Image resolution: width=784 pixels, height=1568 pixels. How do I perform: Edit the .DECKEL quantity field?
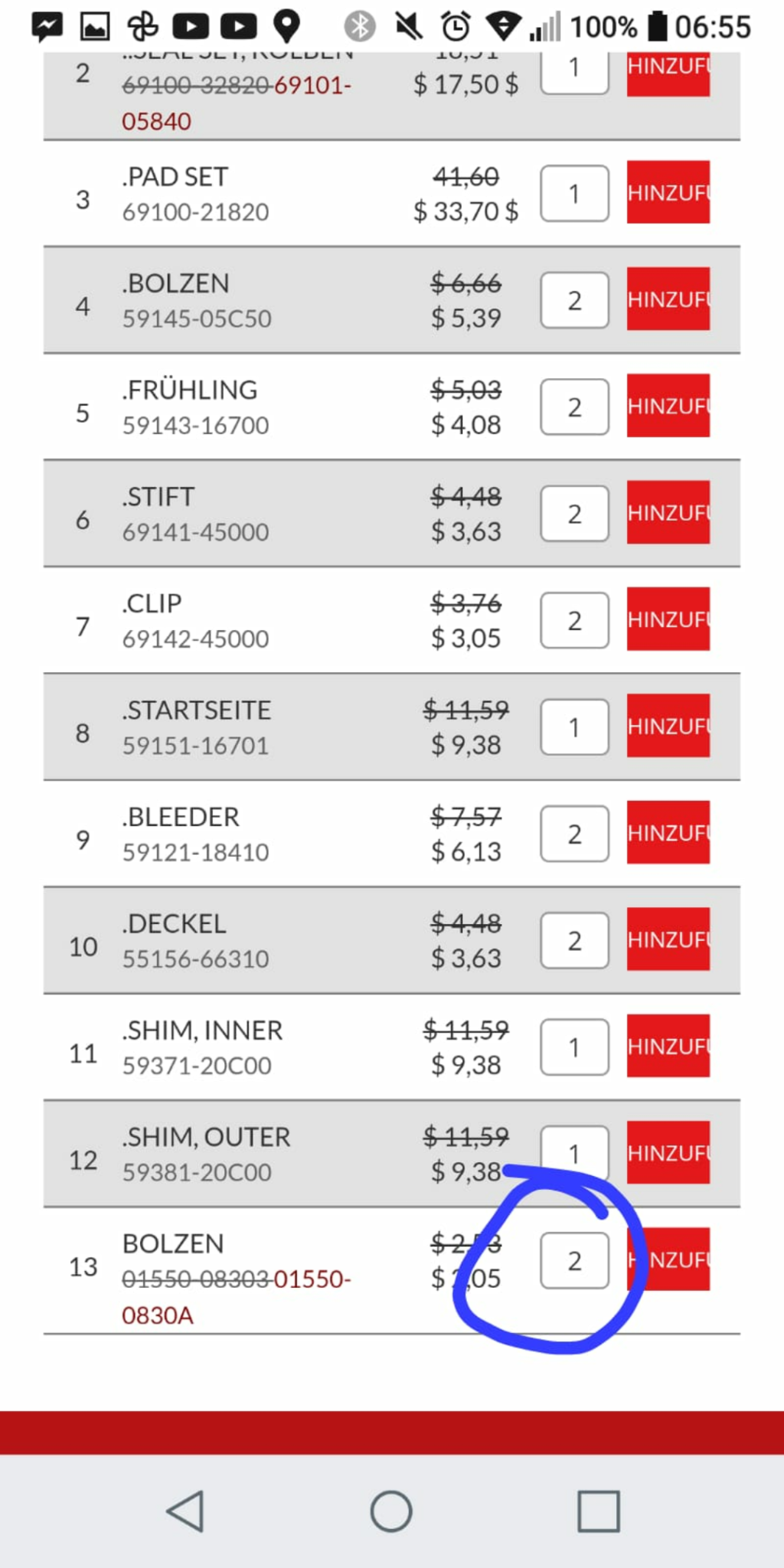tap(574, 940)
